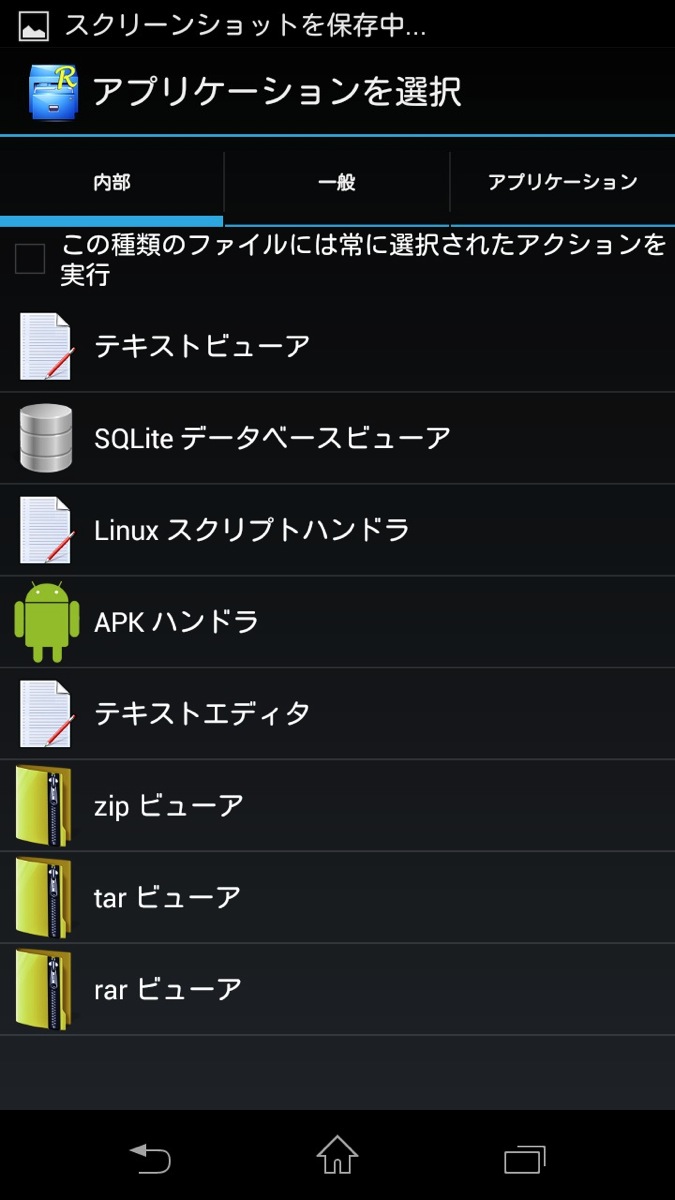Open with テキストビューア
Viewport: 675px width, 1200px height.
(x=337, y=346)
